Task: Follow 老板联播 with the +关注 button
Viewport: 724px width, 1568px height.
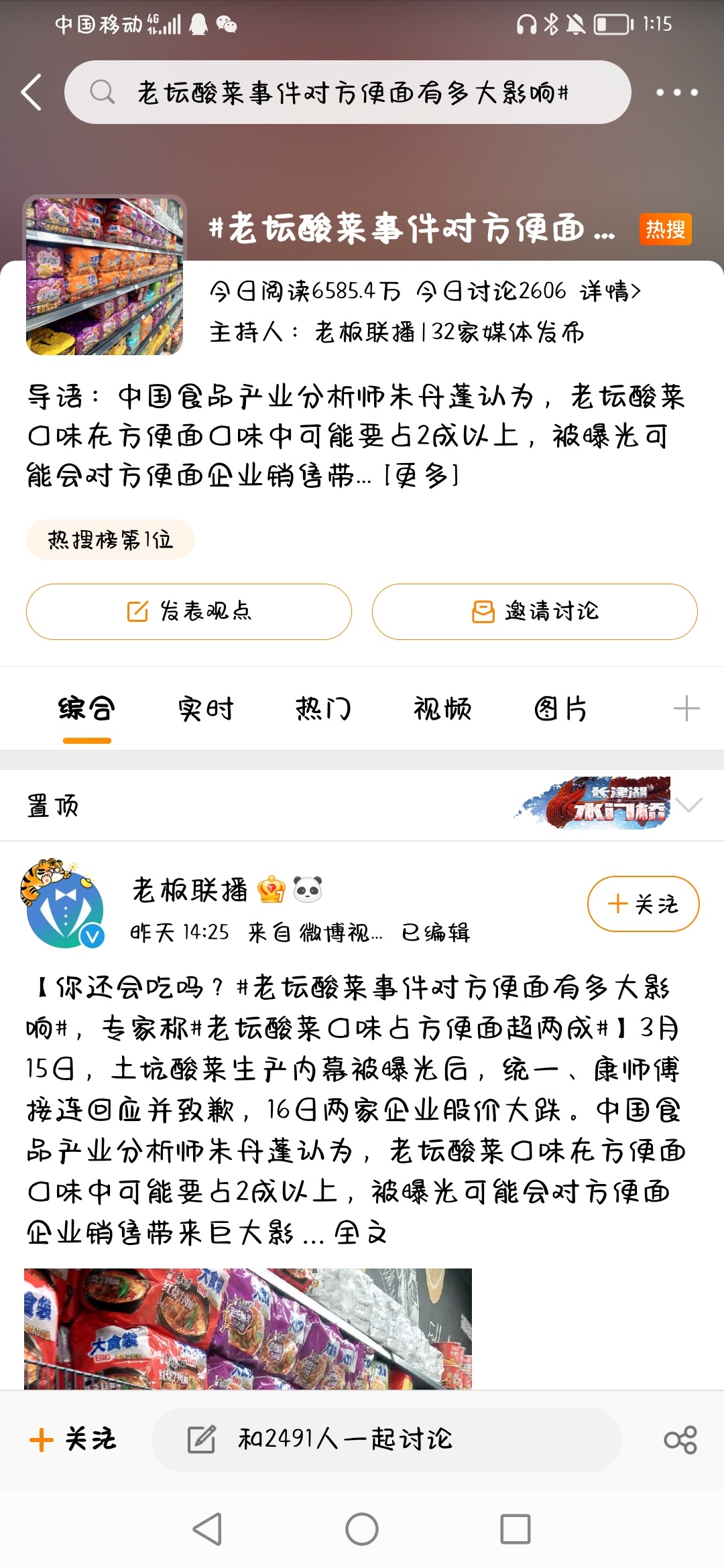Action: (643, 904)
